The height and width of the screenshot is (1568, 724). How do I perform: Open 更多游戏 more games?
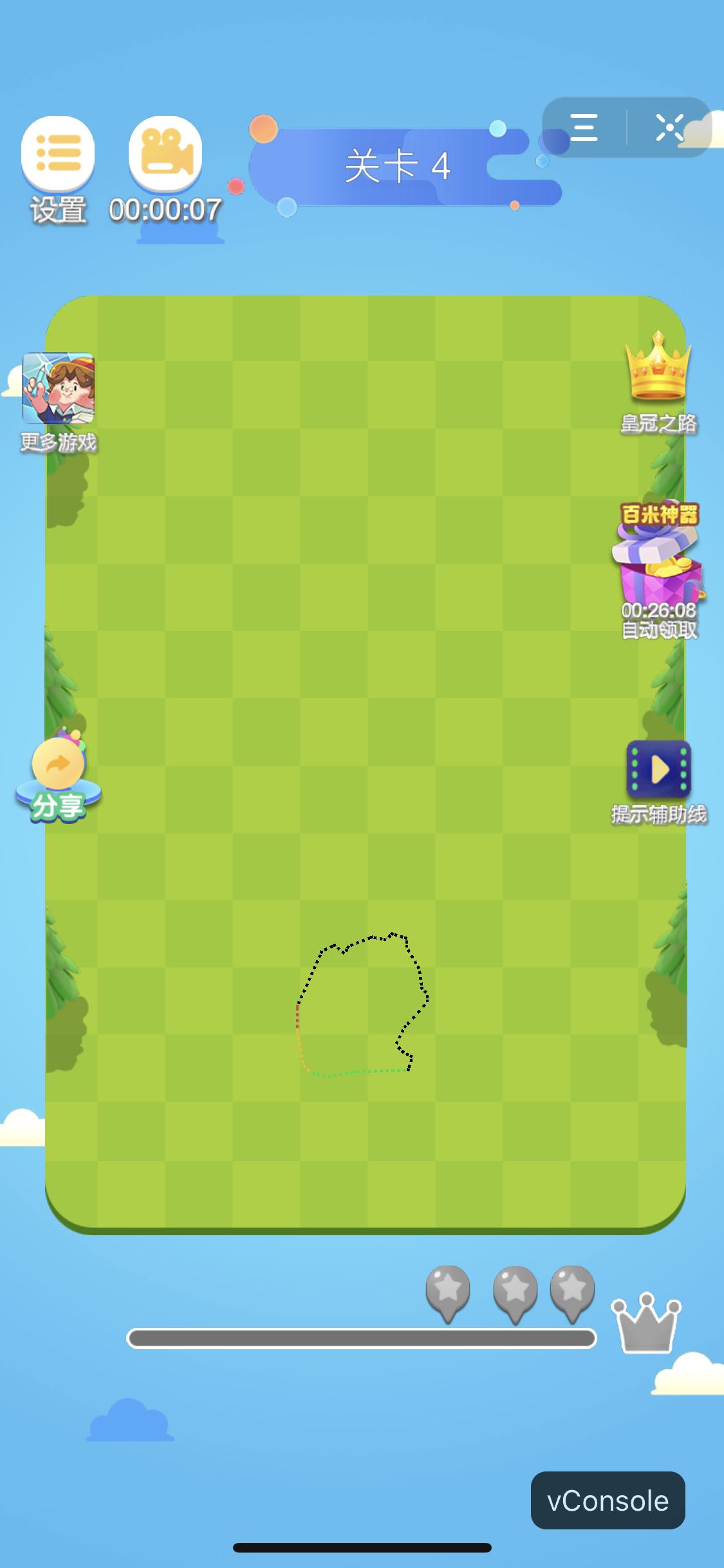pyautogui.click(x=58, y=389)
